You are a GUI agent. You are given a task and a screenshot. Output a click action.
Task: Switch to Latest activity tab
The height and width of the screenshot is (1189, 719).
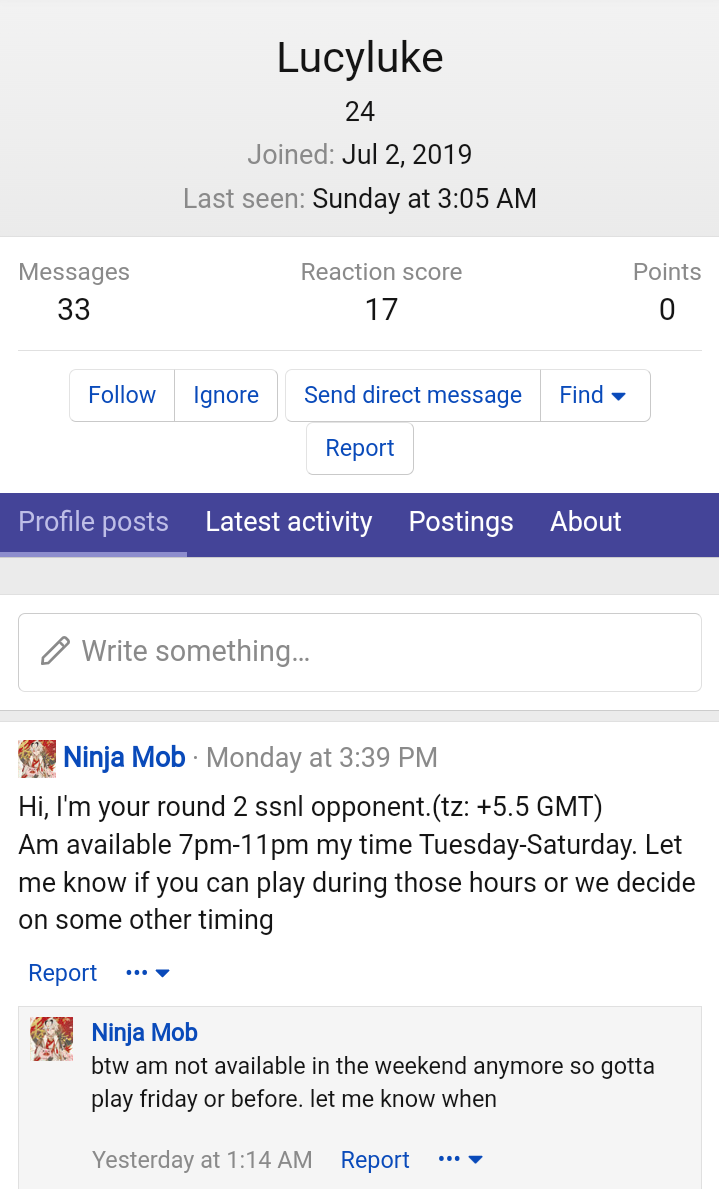pos(288,522)
